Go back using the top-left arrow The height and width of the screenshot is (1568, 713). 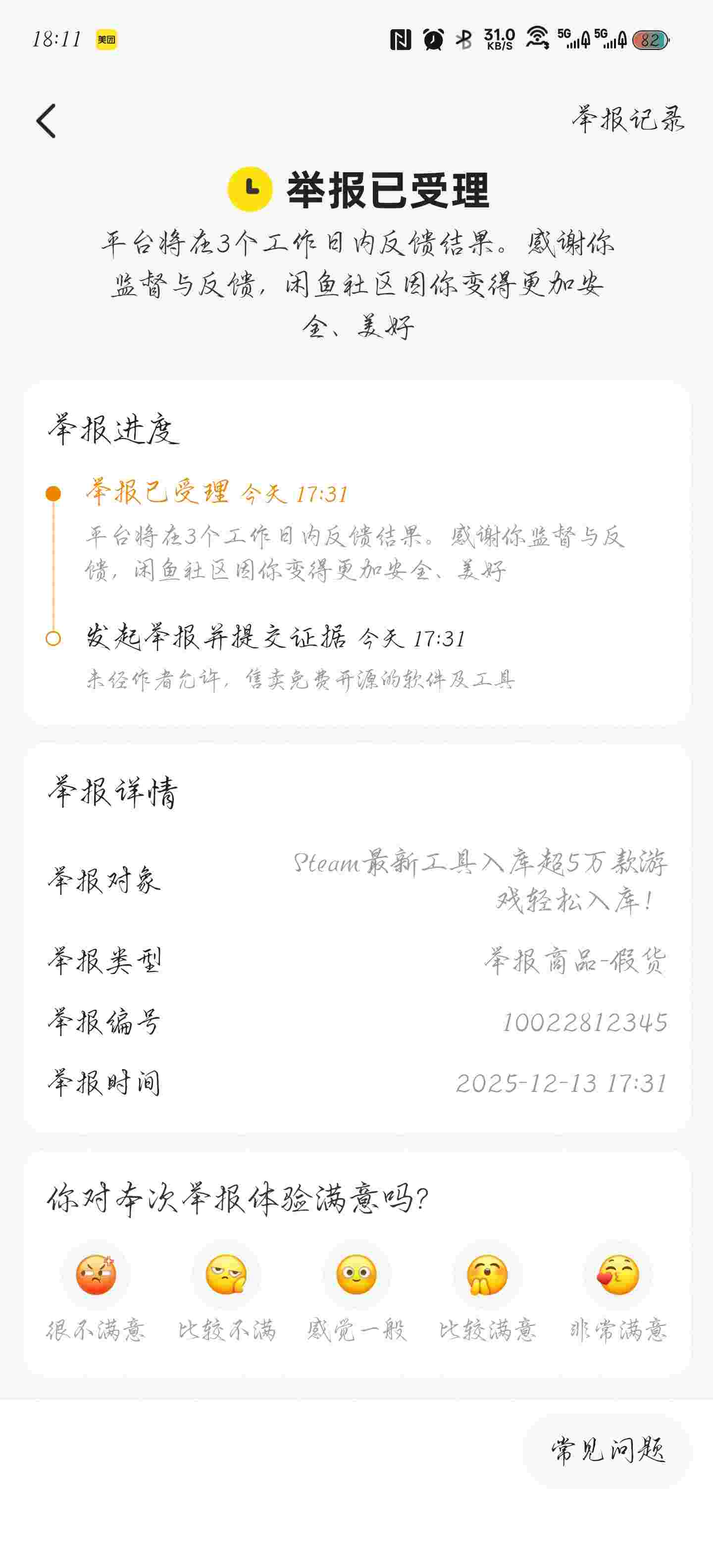pos(46,121)
